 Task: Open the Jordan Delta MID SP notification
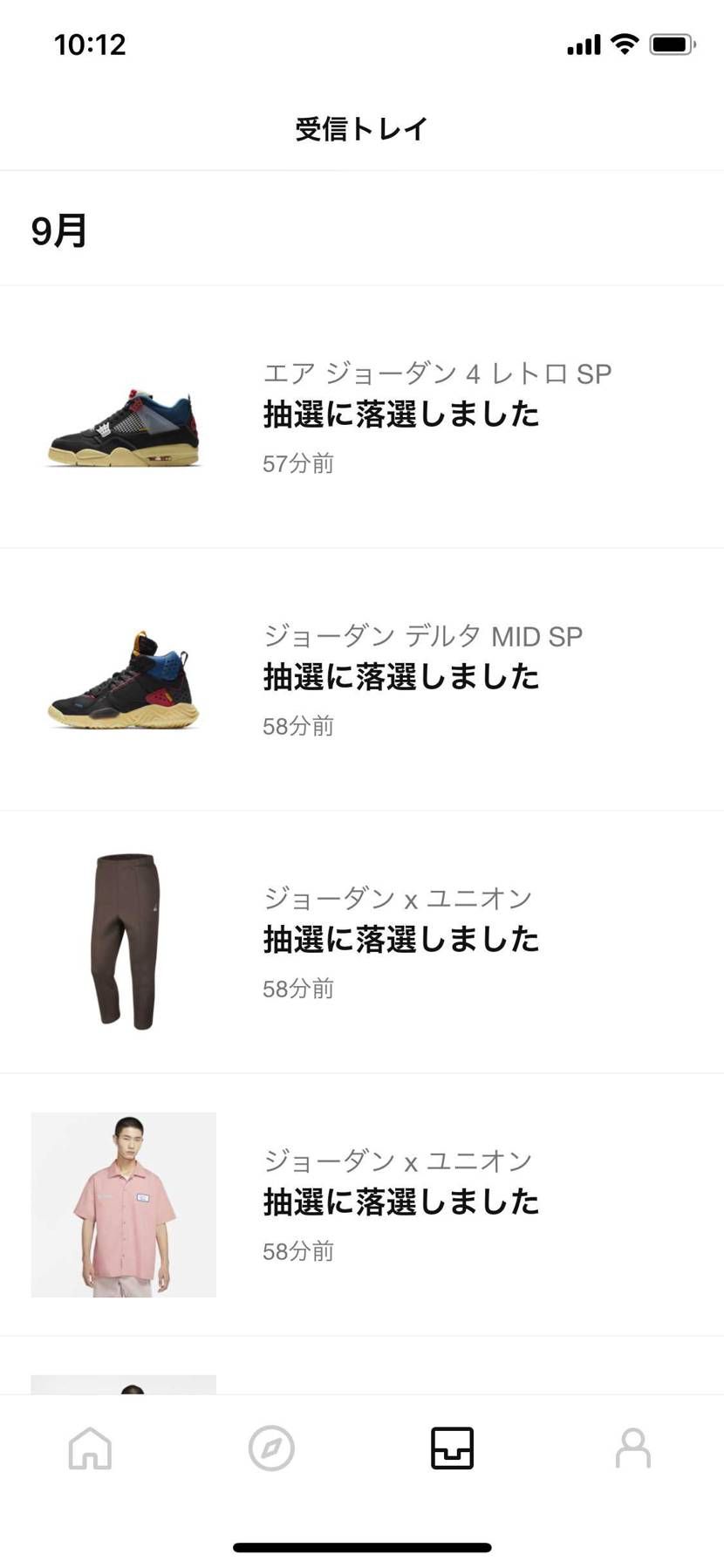click(x=401, y=676)
